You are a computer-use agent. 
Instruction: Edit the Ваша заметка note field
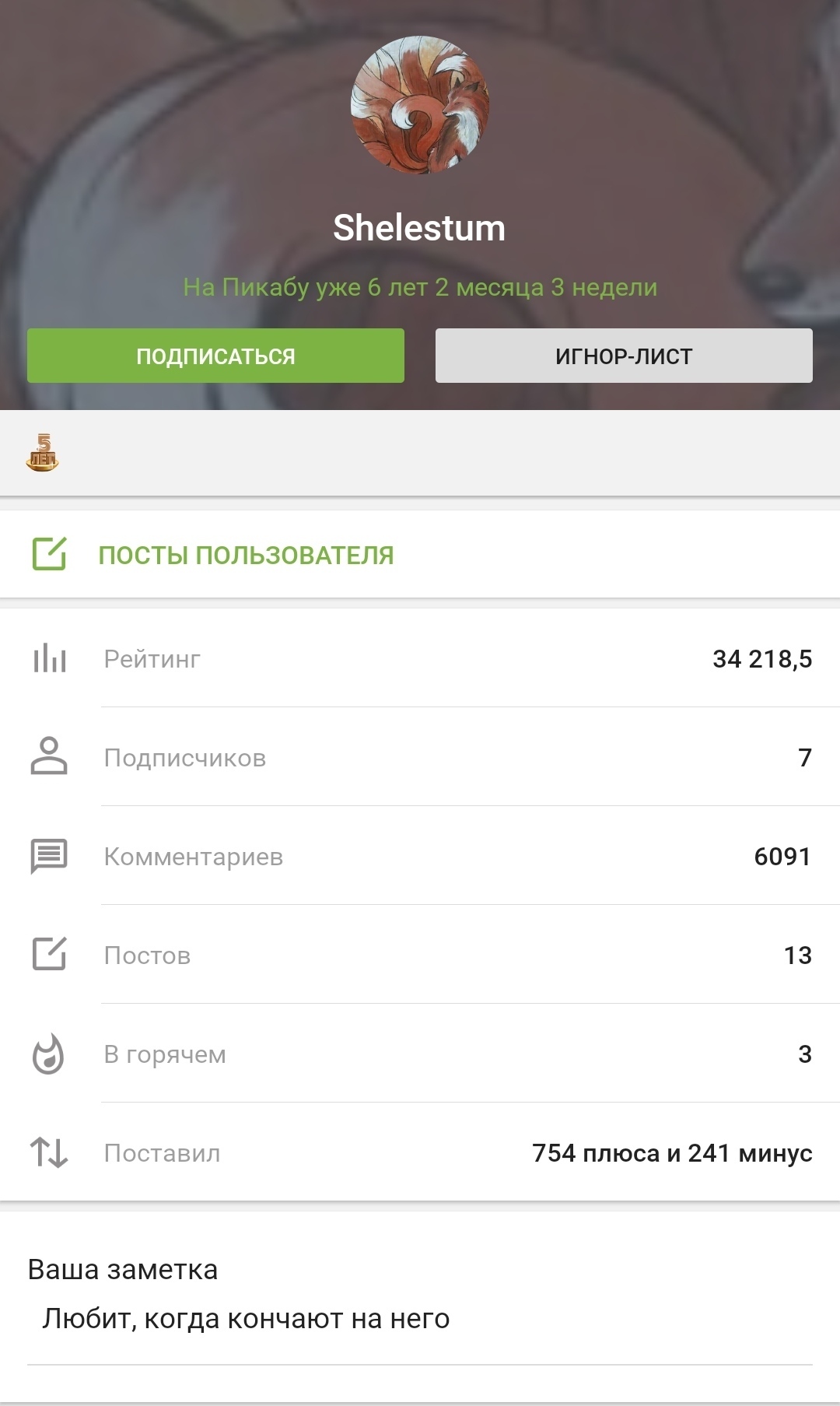point(420,1319)
